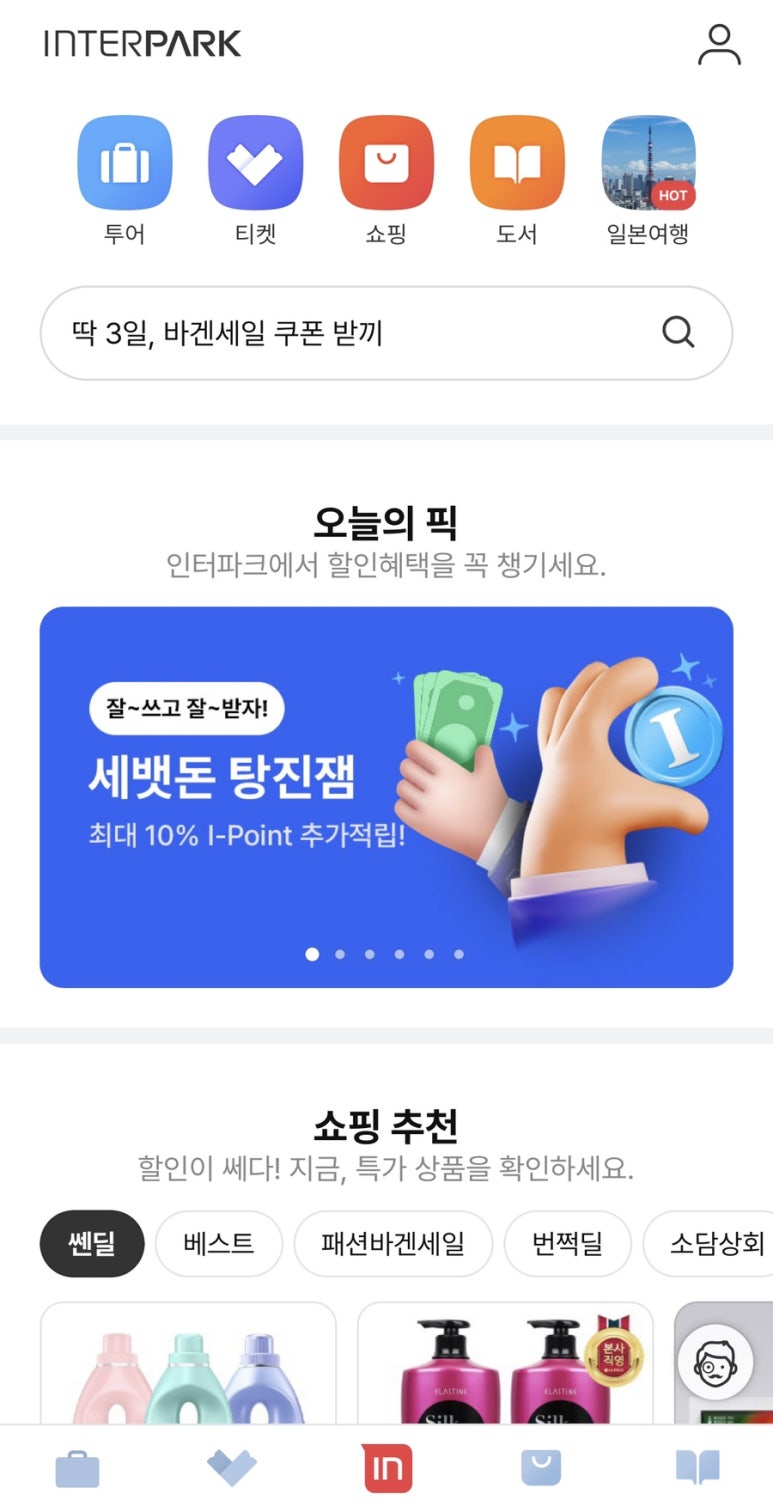
Task: Toggle the 쎈딜 deal filter
Action: coord(91,1243)
